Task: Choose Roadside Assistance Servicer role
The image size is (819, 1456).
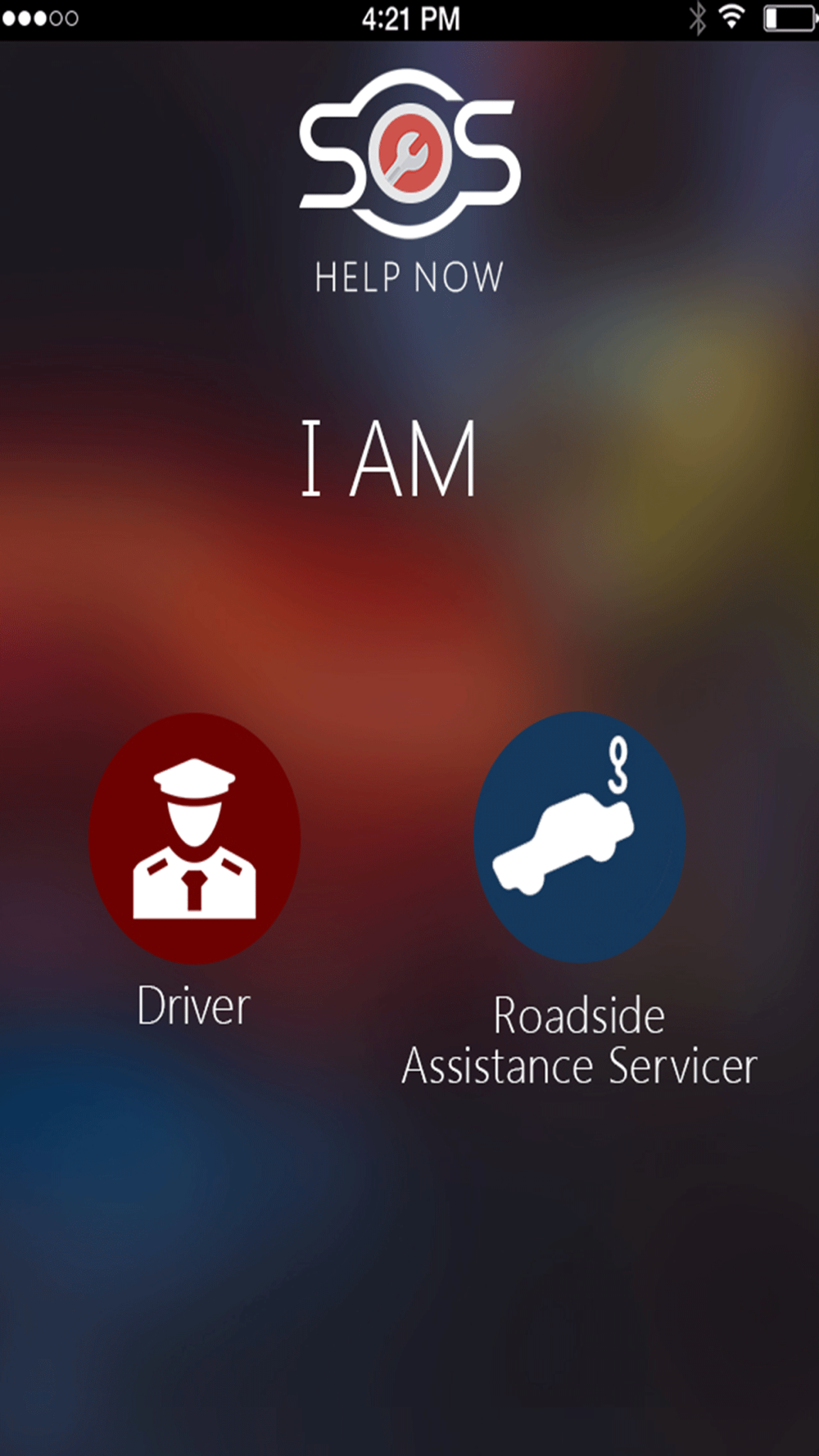Action: 579,836
